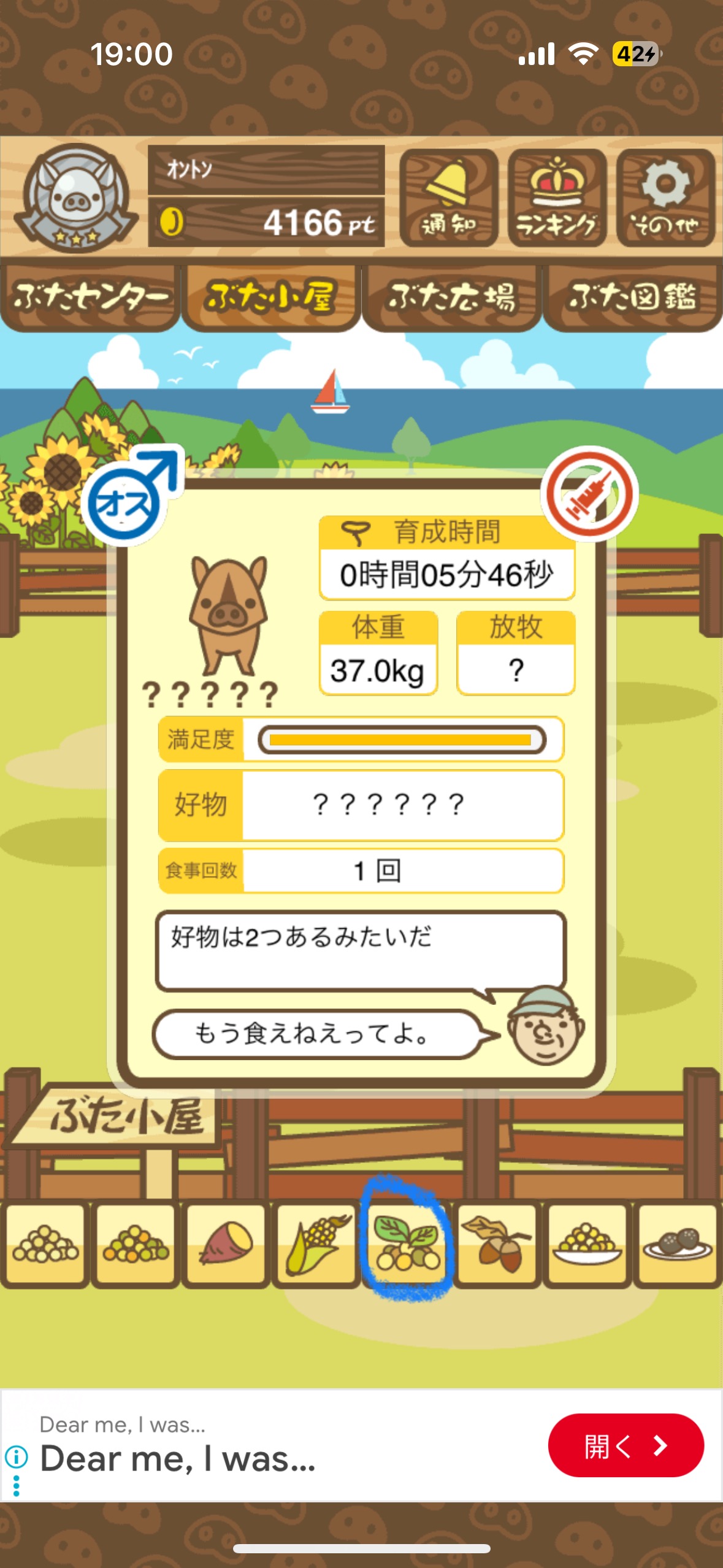This screenshot has height=1568, width=723.
Task: Open the その他 gear menu
Action: (665, 198)
